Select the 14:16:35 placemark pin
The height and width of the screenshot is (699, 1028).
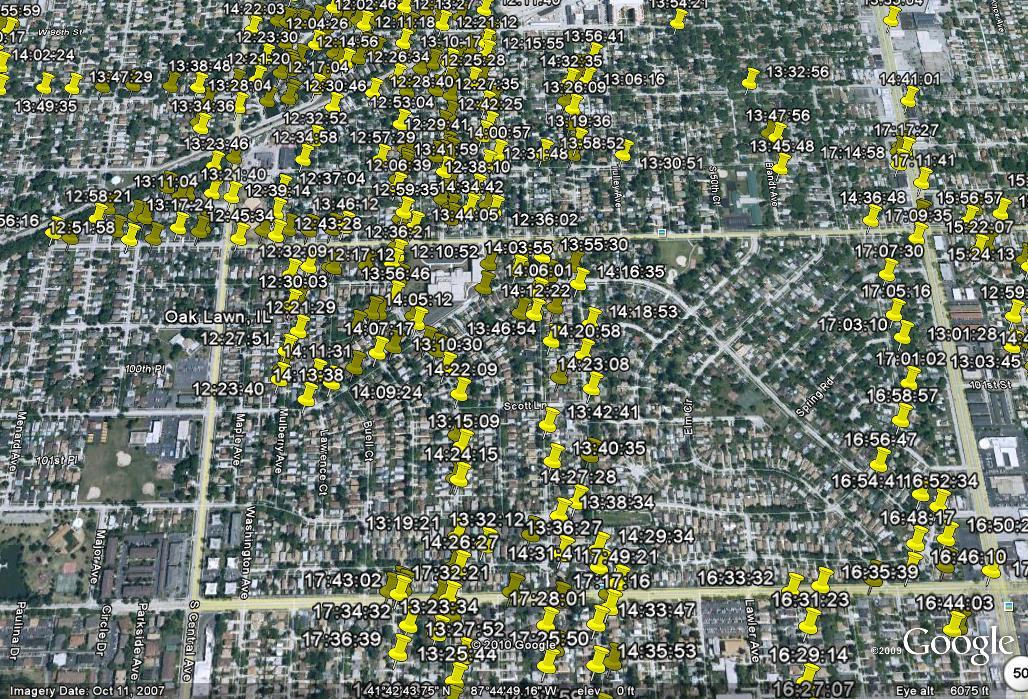(x=580, y=278)
